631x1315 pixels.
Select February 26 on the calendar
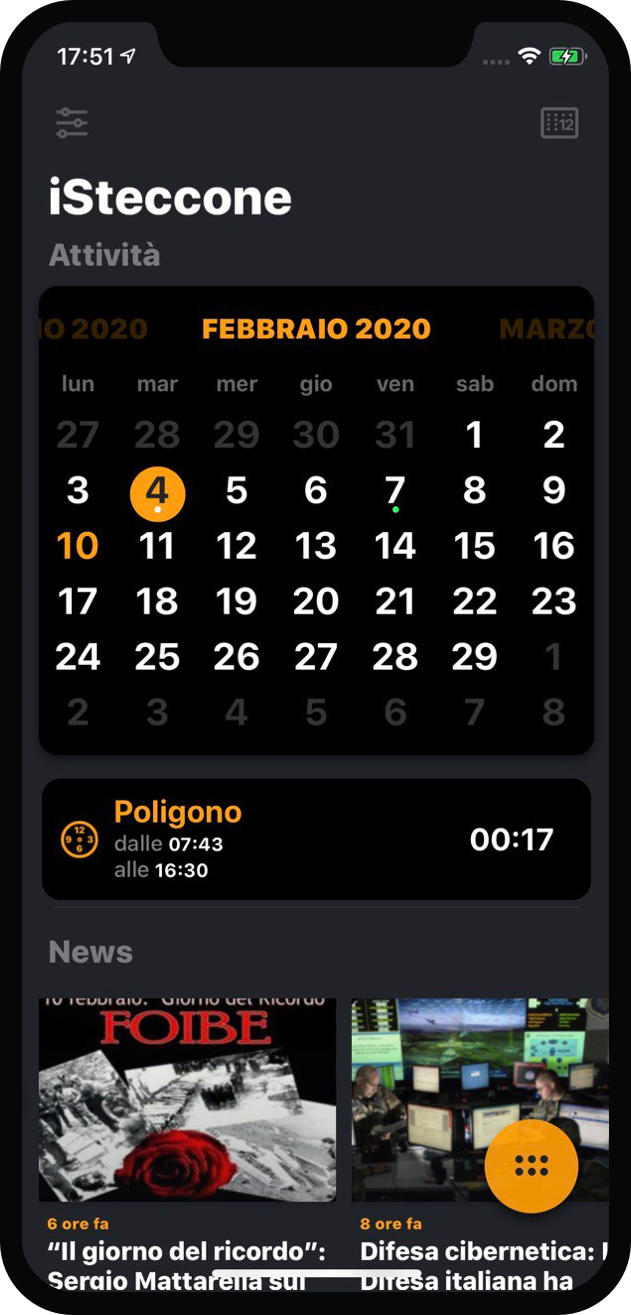(x=237, y=657)
